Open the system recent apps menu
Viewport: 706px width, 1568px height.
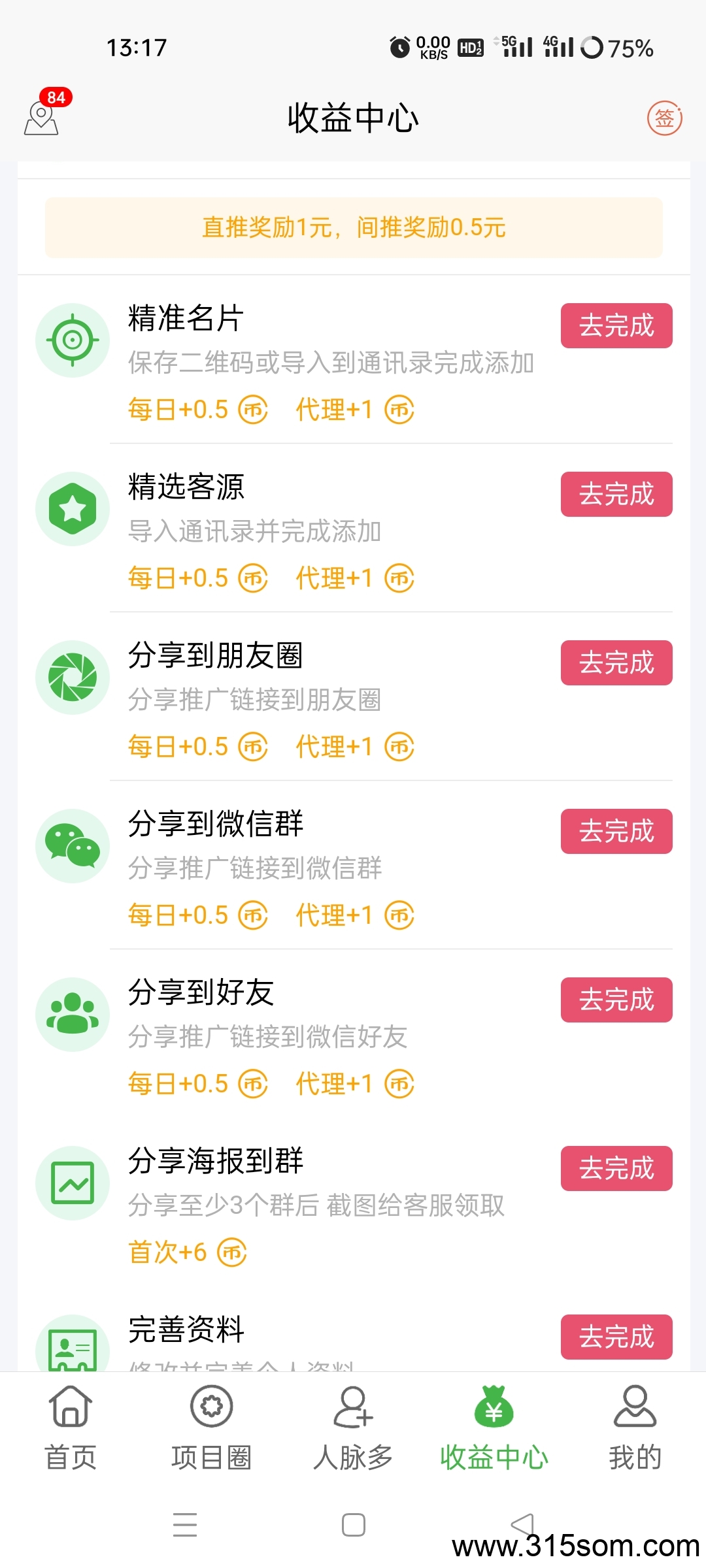(x=185, y=1525)
